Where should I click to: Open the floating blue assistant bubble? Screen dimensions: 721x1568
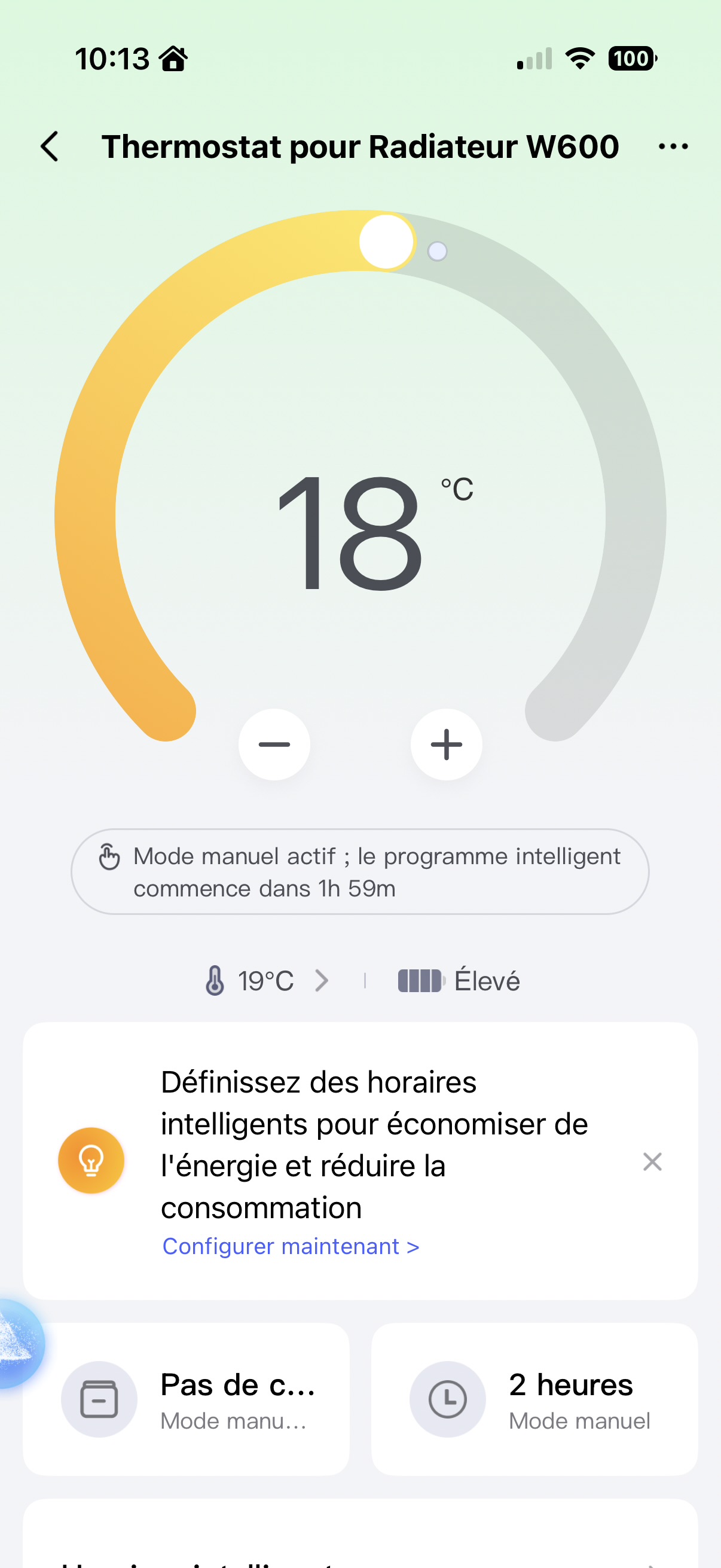tap(17, 1344)
